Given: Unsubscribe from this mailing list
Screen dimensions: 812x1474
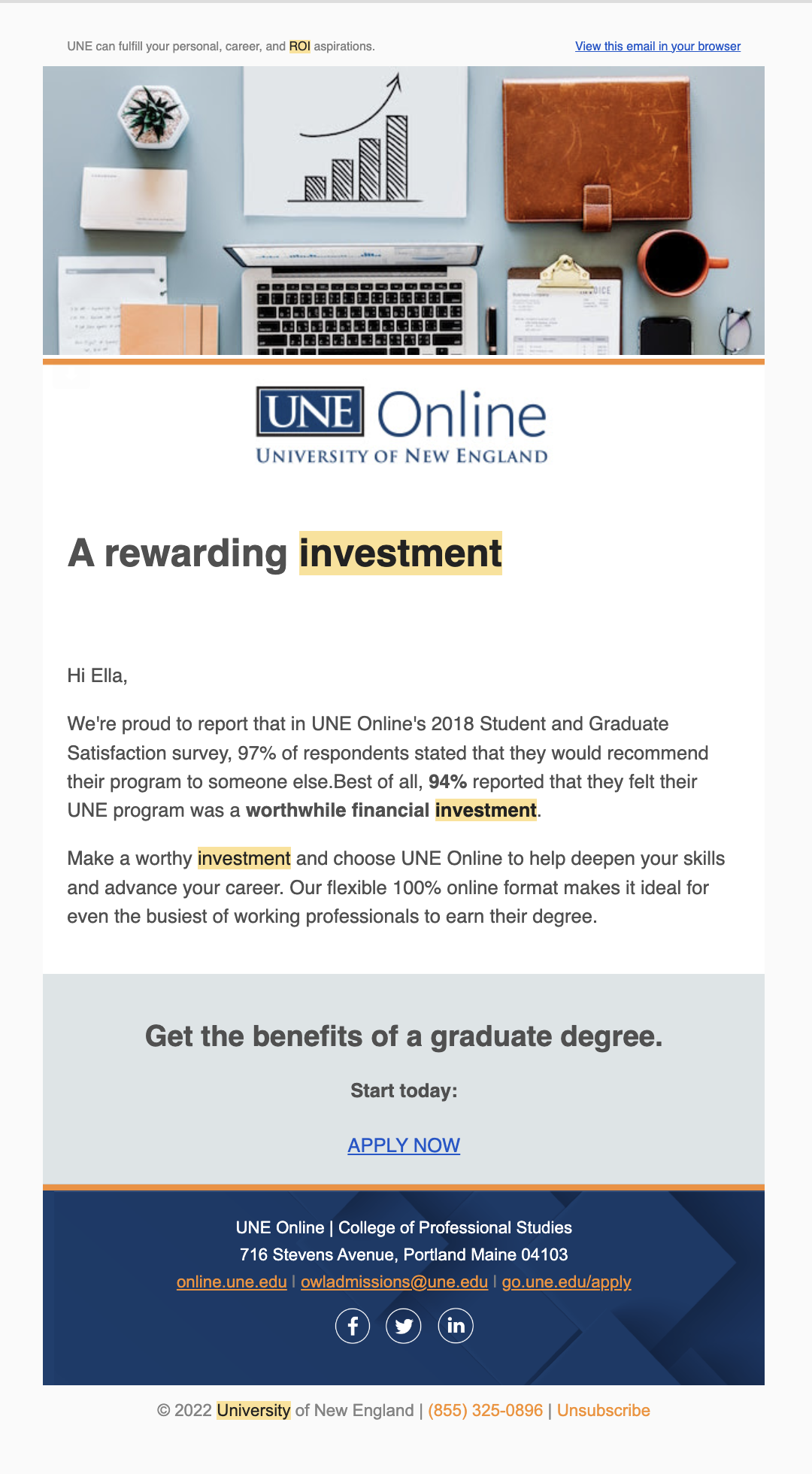Looking at the screenshot, I should (x=604, y=1411).
